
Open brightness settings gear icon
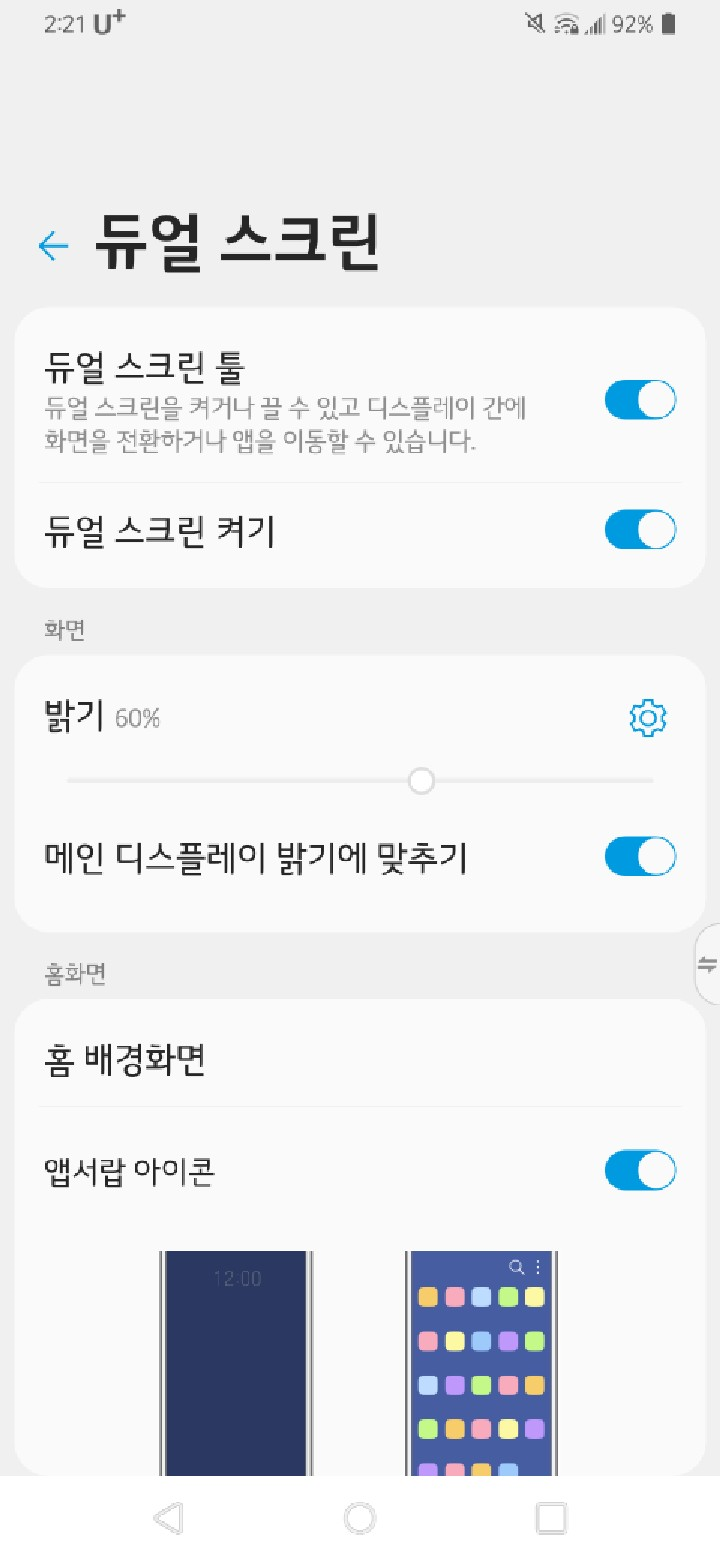[x=648, y=718]
